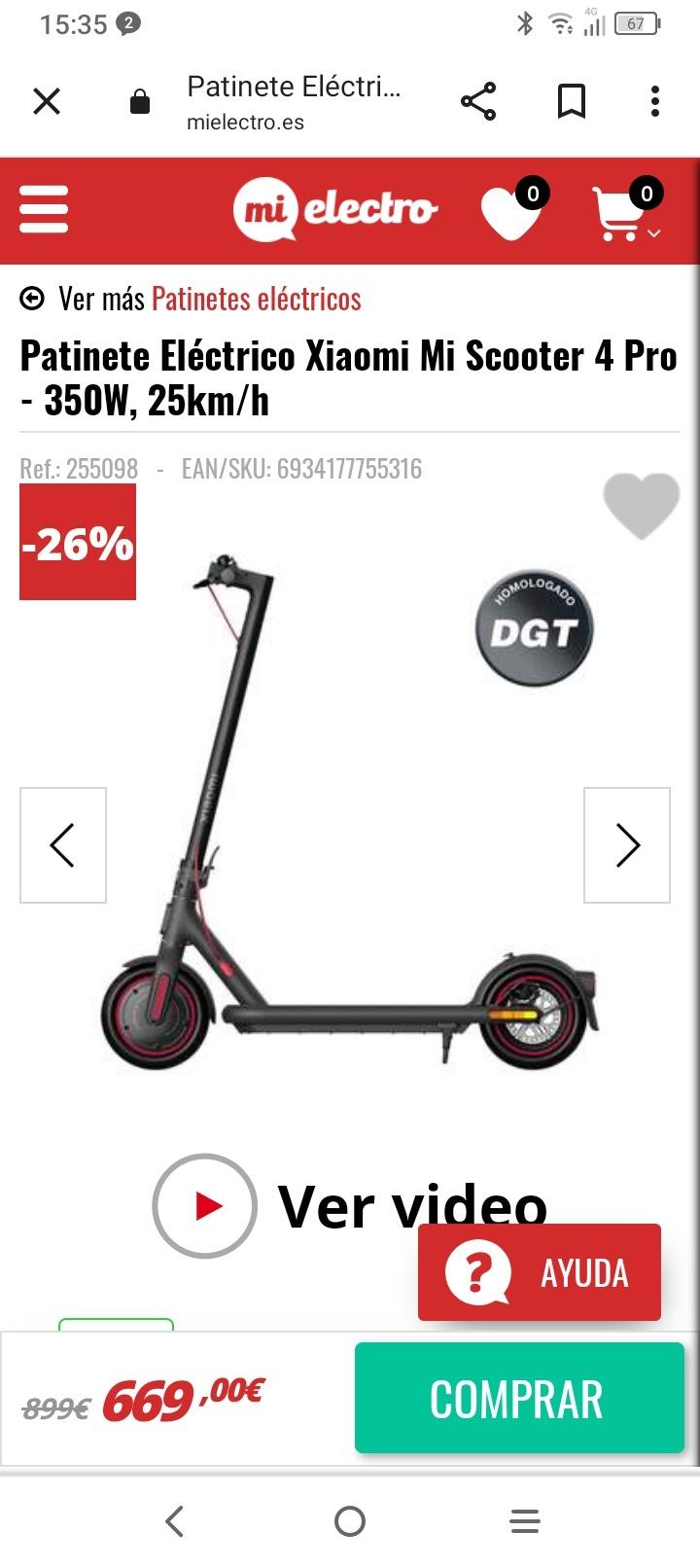Show previous product image
This screenshot has width=700, height=1568.
63,845
